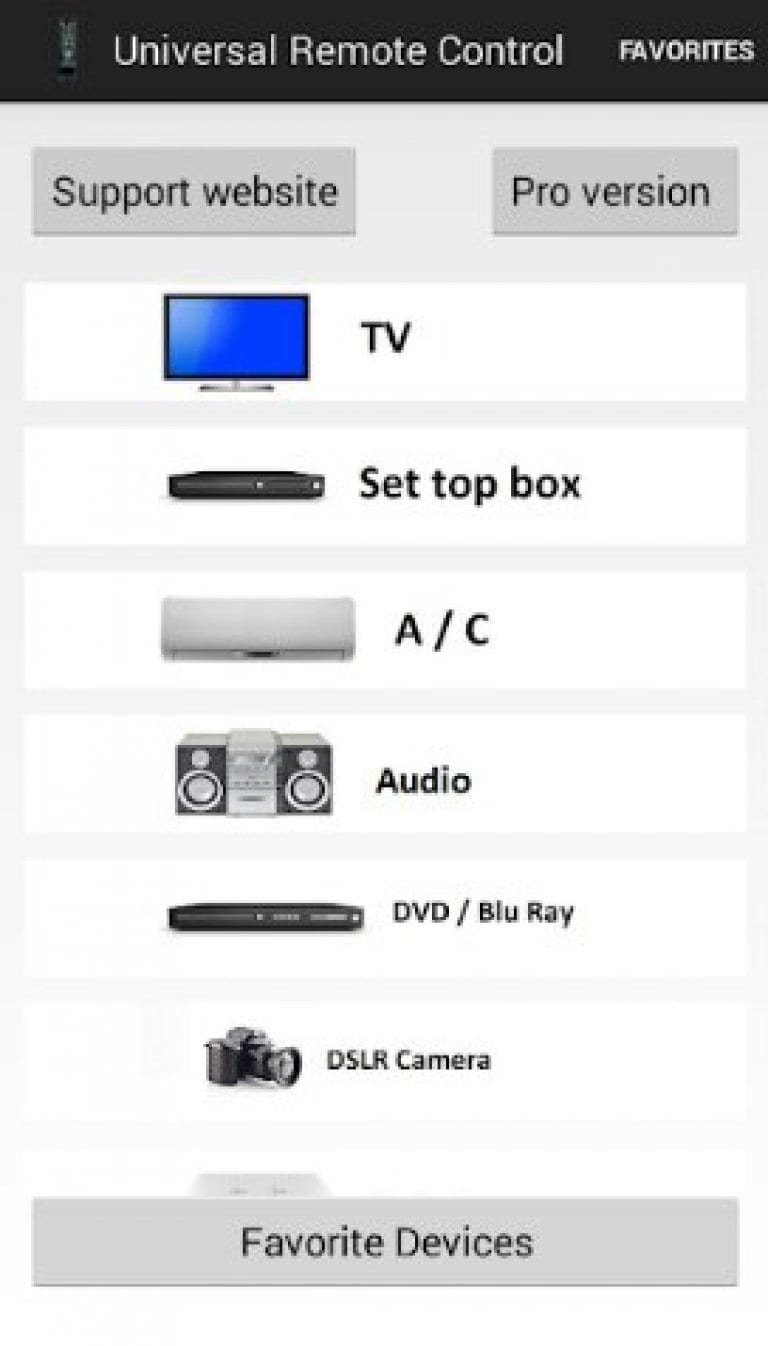The image size is (768, 1346).
Task: Tap the Set top box text label
Action: click(470, 483)
